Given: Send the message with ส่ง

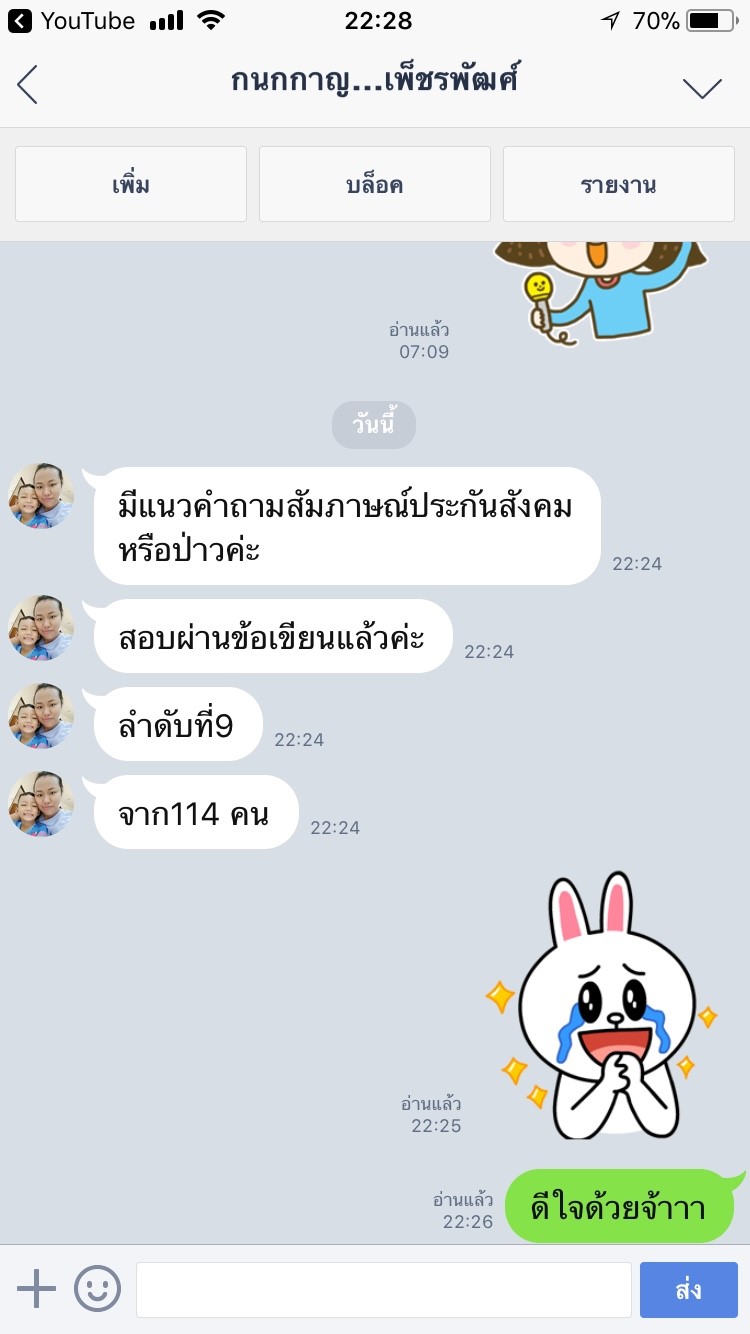Looking at the screenshot, I should pyautogui.click(x=688, y=1289).
